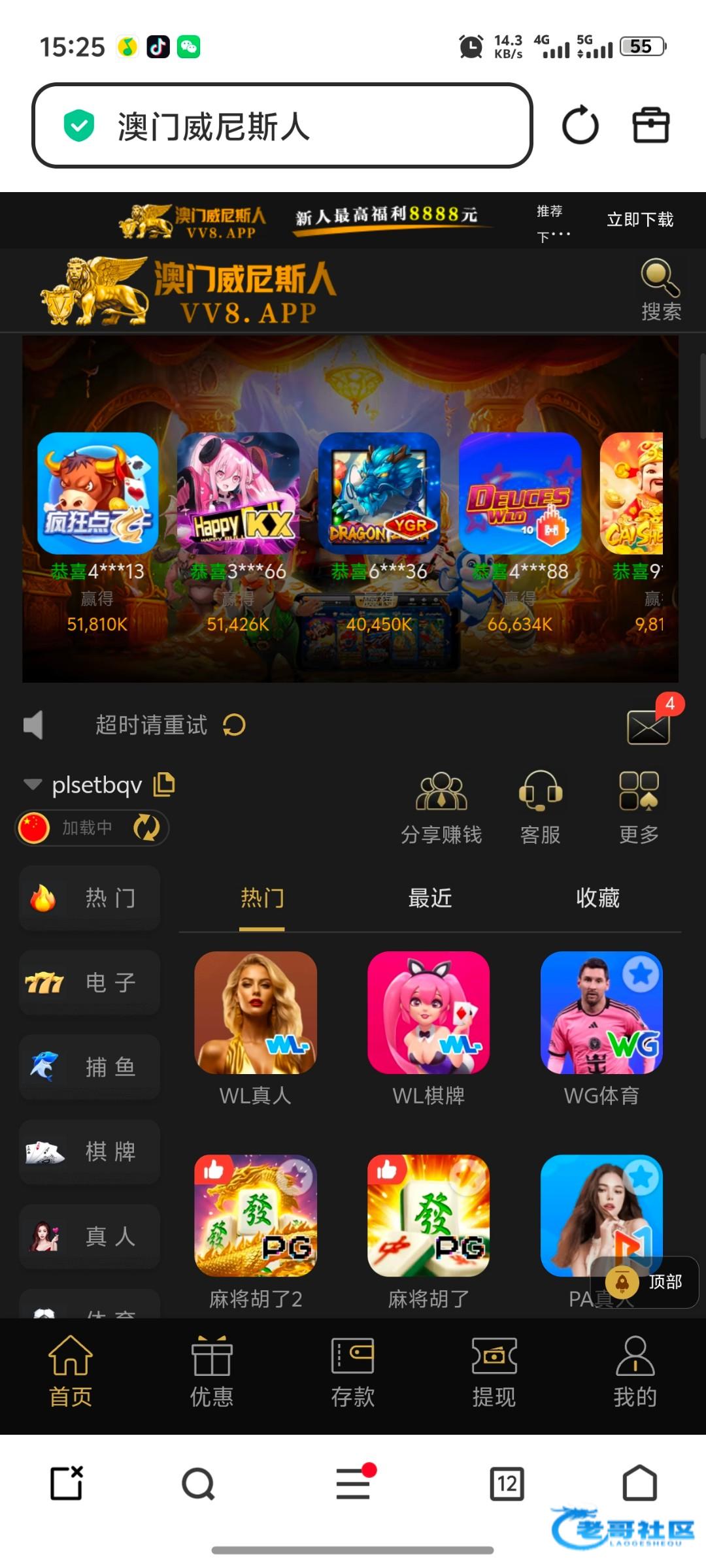Select the 捕鱼 fishing category

[x=90, y=1067]
